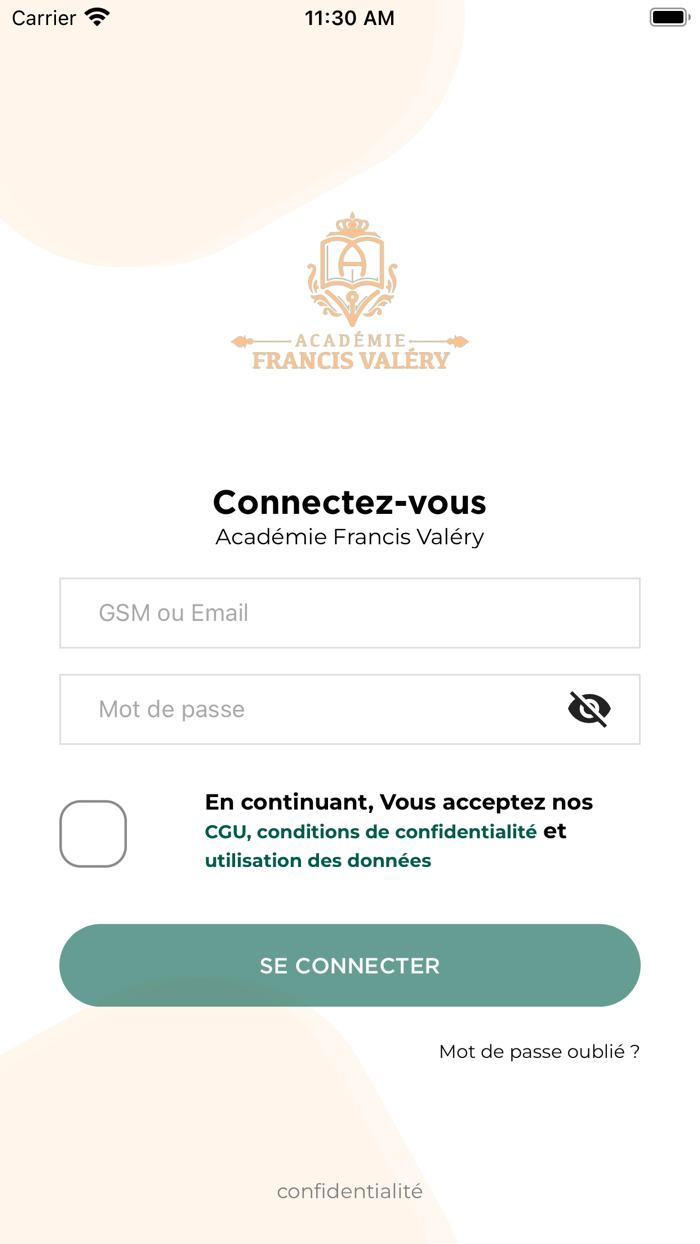Viewport: 700px width, 1244px height.
Task: Focus the Mot de passe field
Action: (310, 710)
